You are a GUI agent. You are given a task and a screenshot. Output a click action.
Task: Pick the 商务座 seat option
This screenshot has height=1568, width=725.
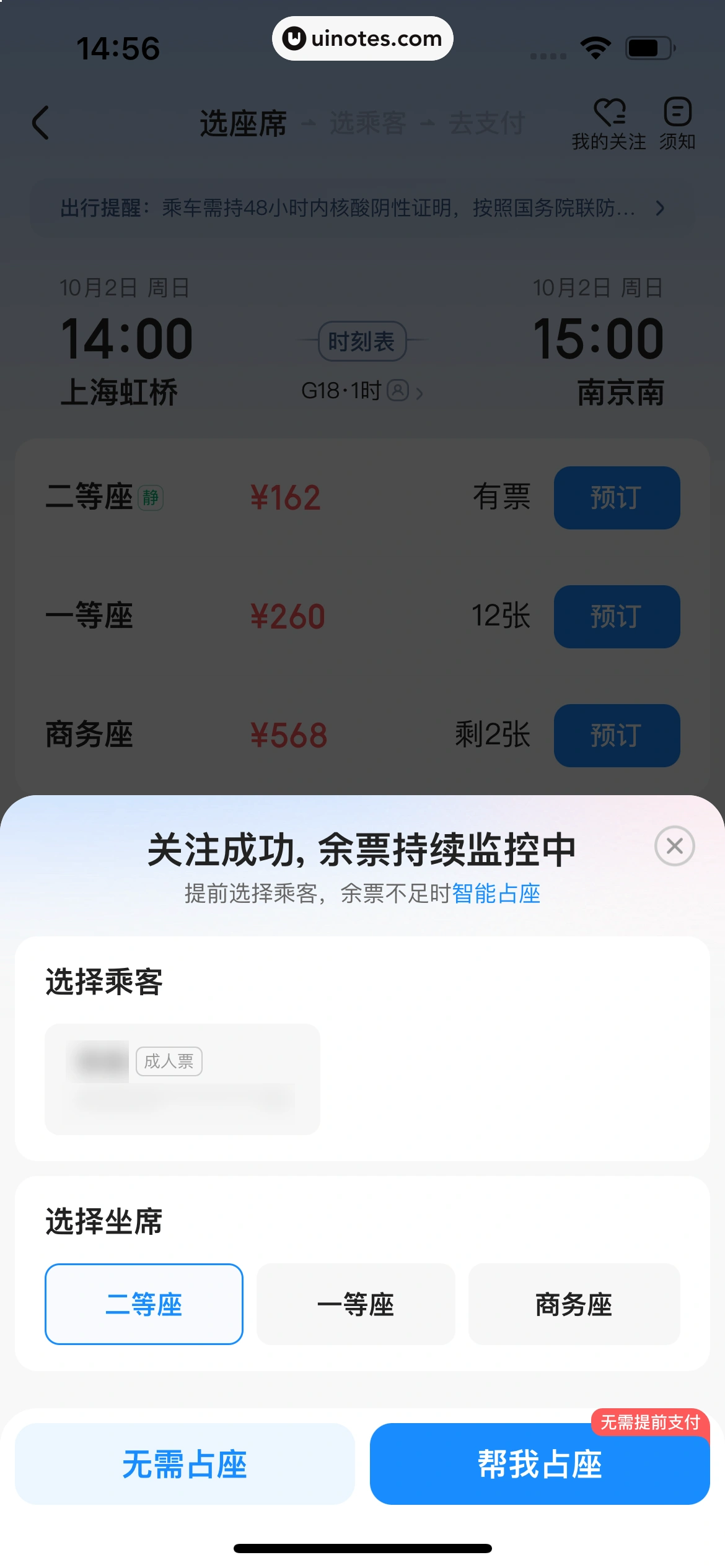[574, 1304]
